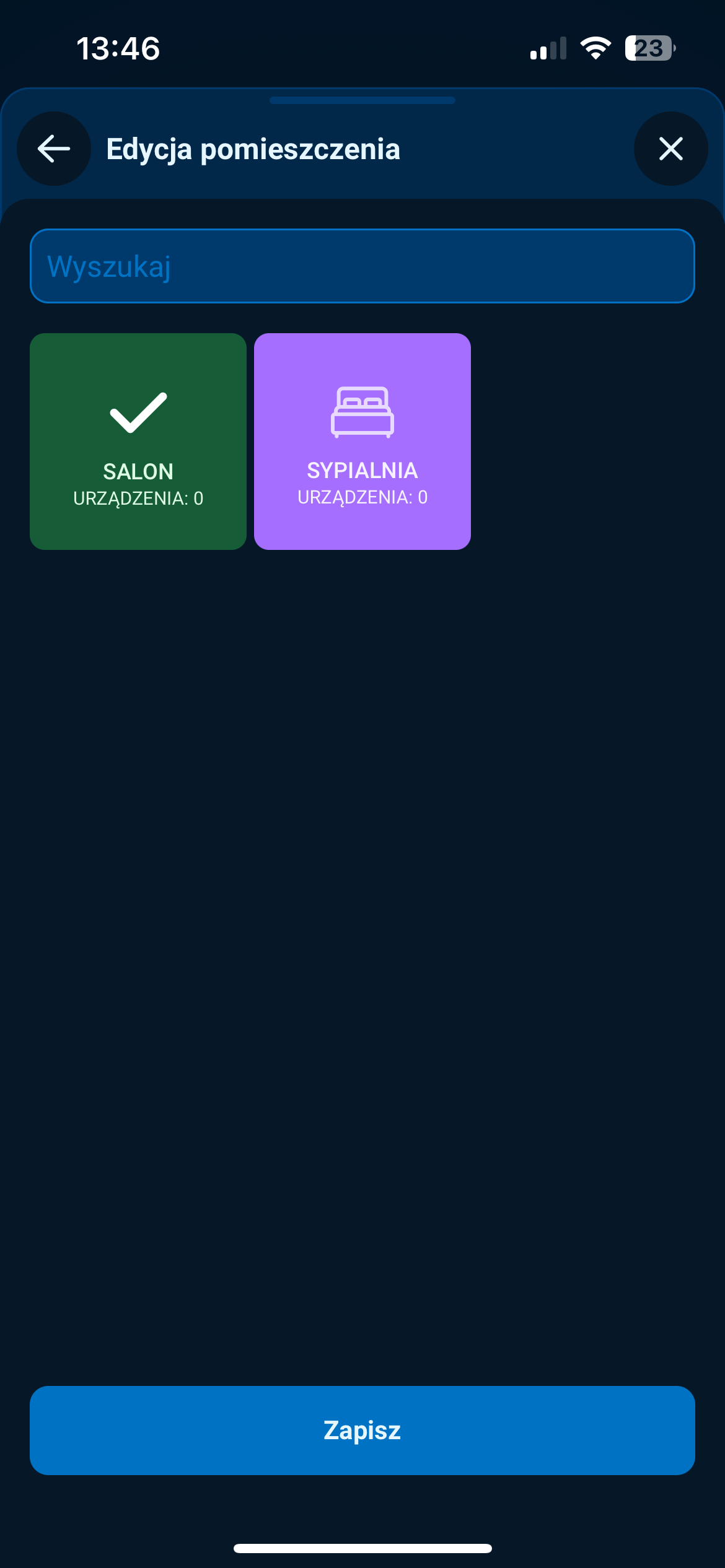Go back with the arrow icon

click(x=54, y=149)
